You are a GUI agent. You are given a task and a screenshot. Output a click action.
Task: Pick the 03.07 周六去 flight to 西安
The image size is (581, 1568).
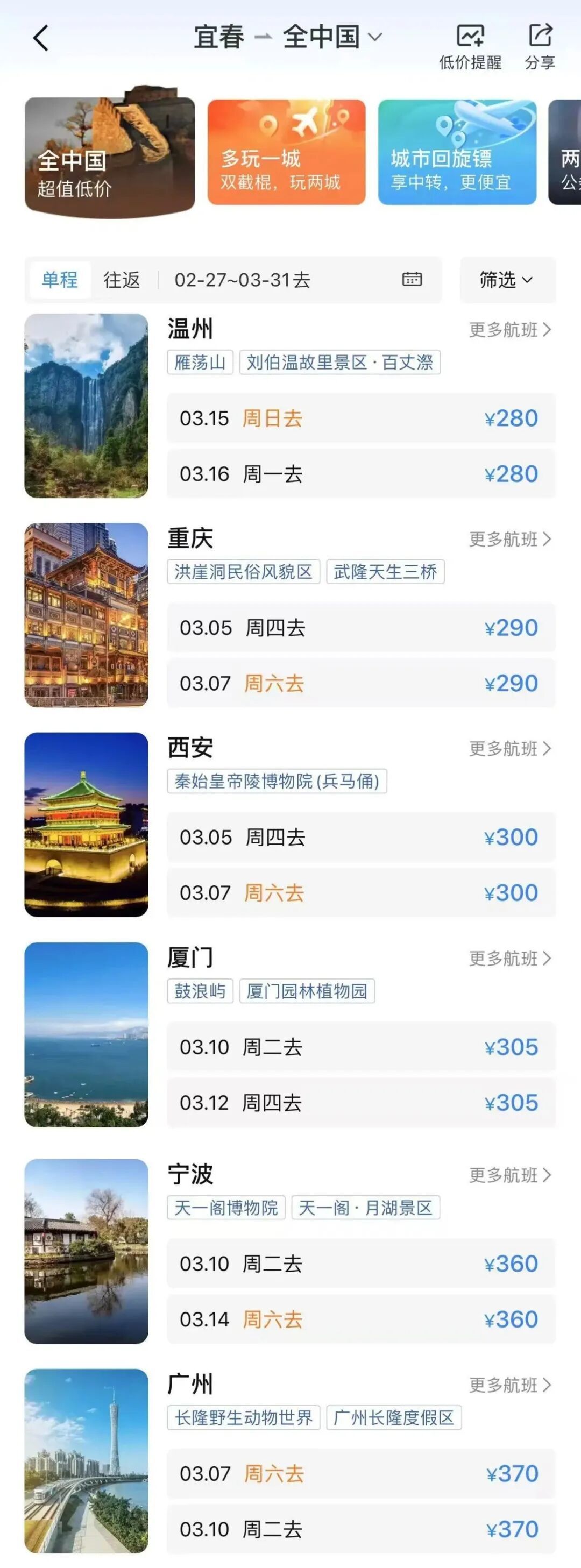click(360, 893)
